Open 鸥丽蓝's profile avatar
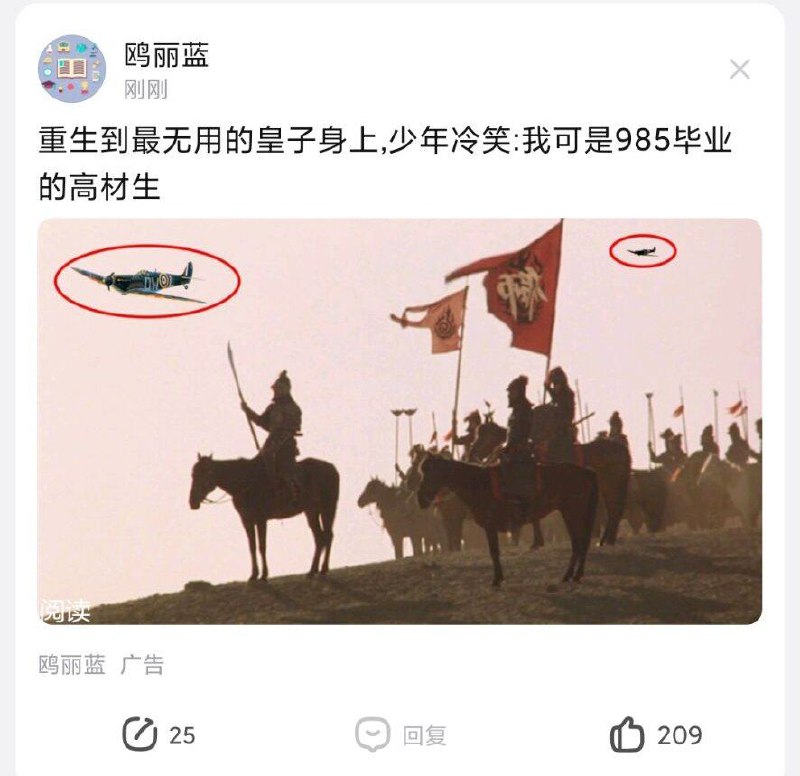The width and height of the screenshot is (800, 776). tap(71, 68)
